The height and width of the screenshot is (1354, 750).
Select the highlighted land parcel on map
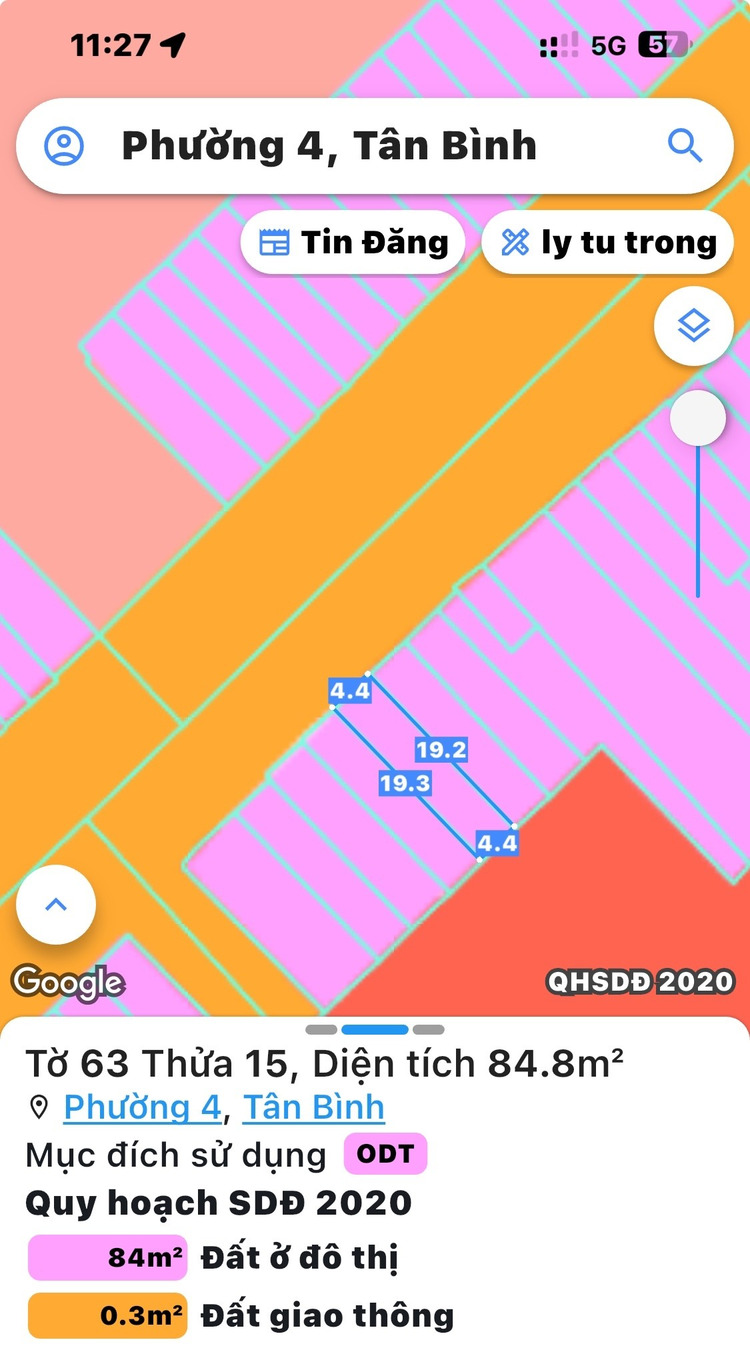[x=422, y=767]
